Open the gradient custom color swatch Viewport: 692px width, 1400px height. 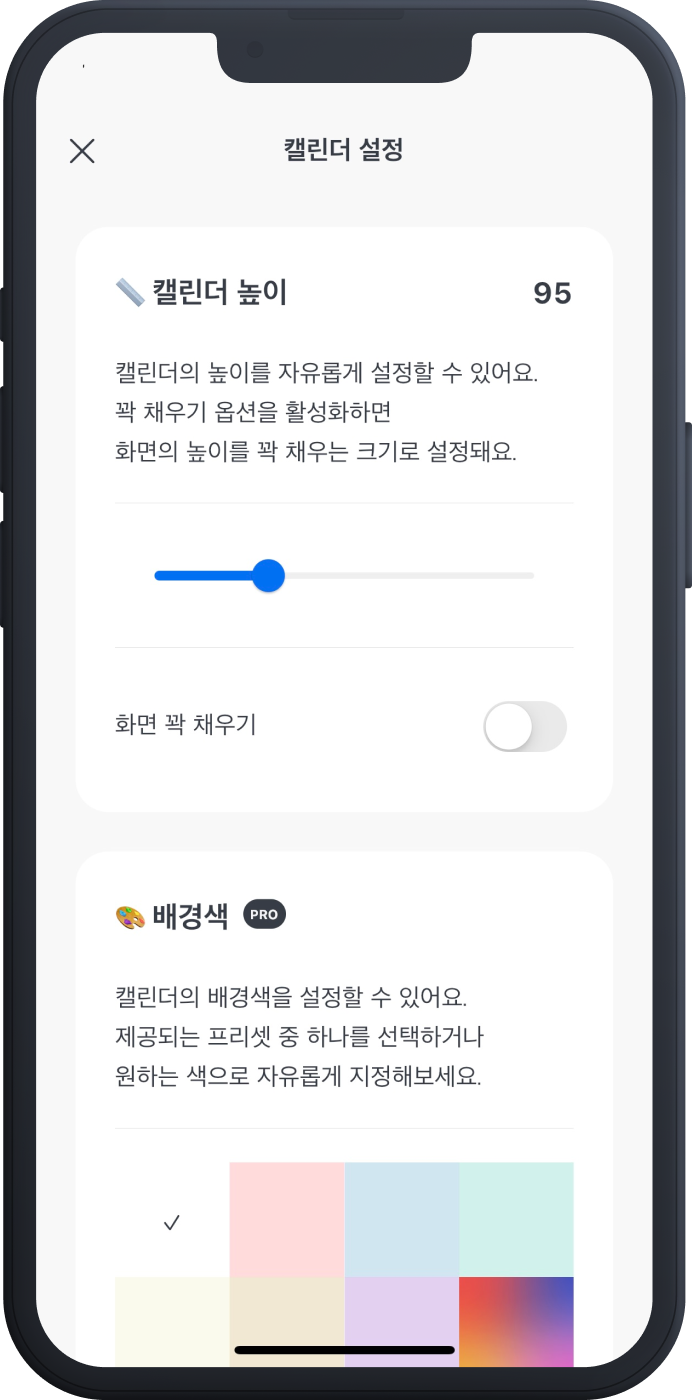click(516, 1318)
